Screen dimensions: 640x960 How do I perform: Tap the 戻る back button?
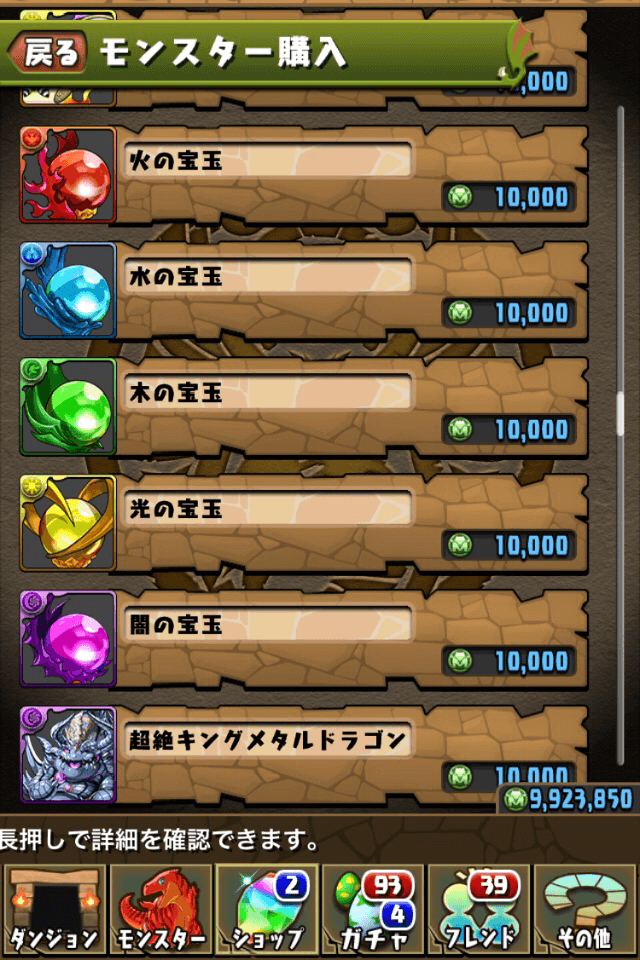[x=50, y=53]
